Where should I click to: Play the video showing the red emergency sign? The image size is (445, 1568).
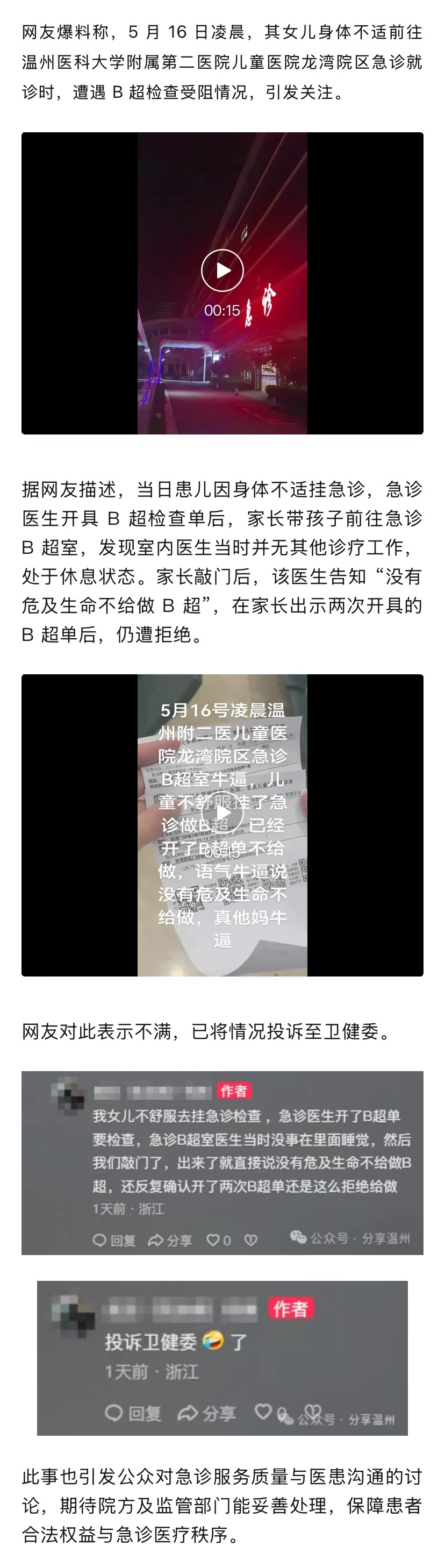222,270
